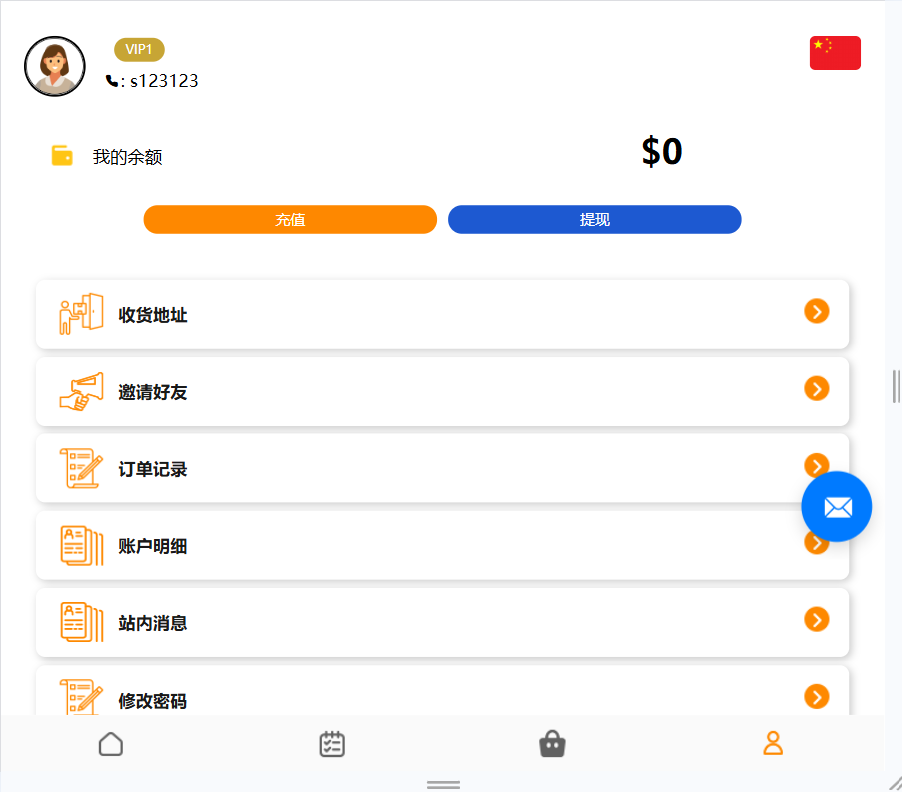
Task: Open the 邀请好友 invite friends row
Action: click(x=442, y=391)
